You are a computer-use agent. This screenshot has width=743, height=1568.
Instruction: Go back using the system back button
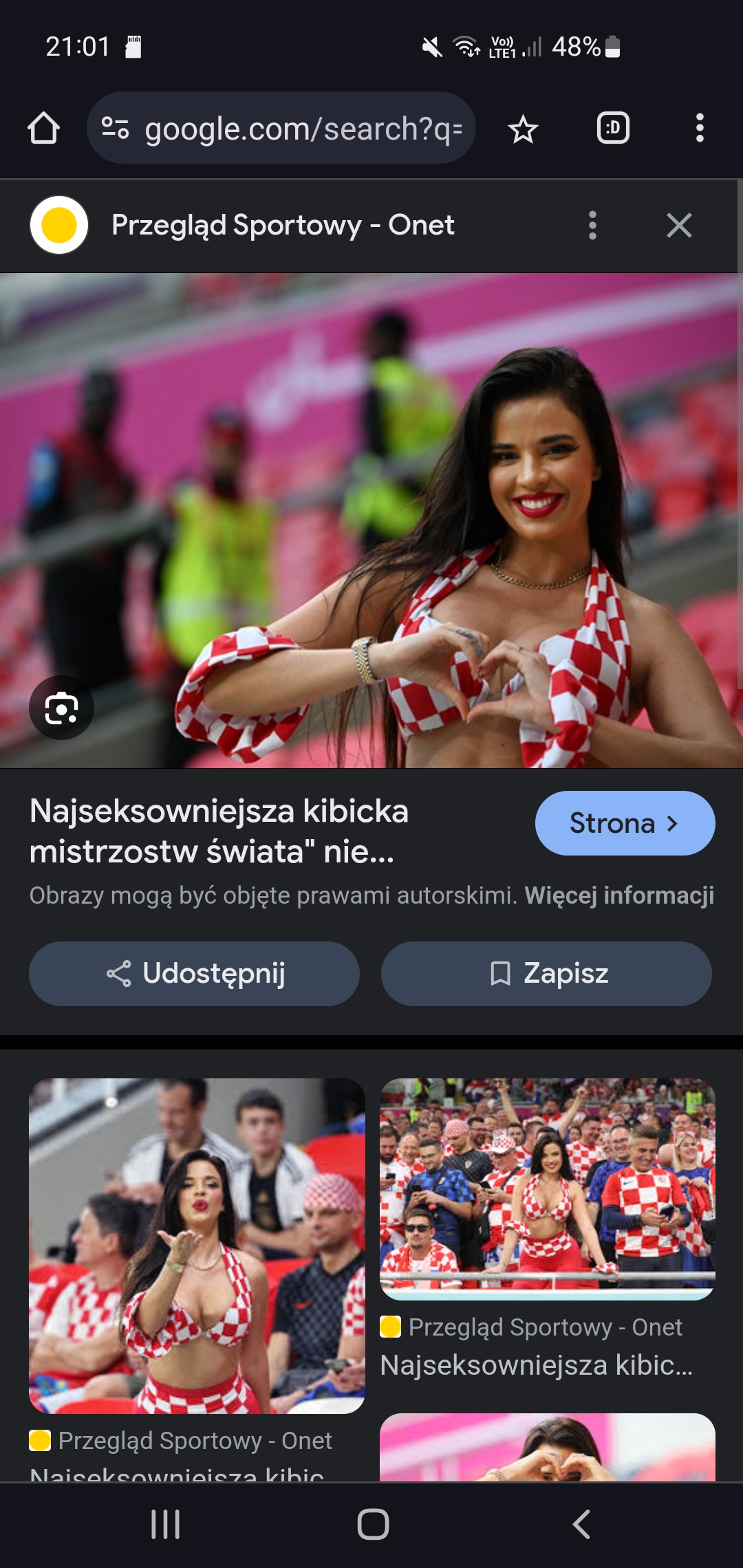[581, 1524]
